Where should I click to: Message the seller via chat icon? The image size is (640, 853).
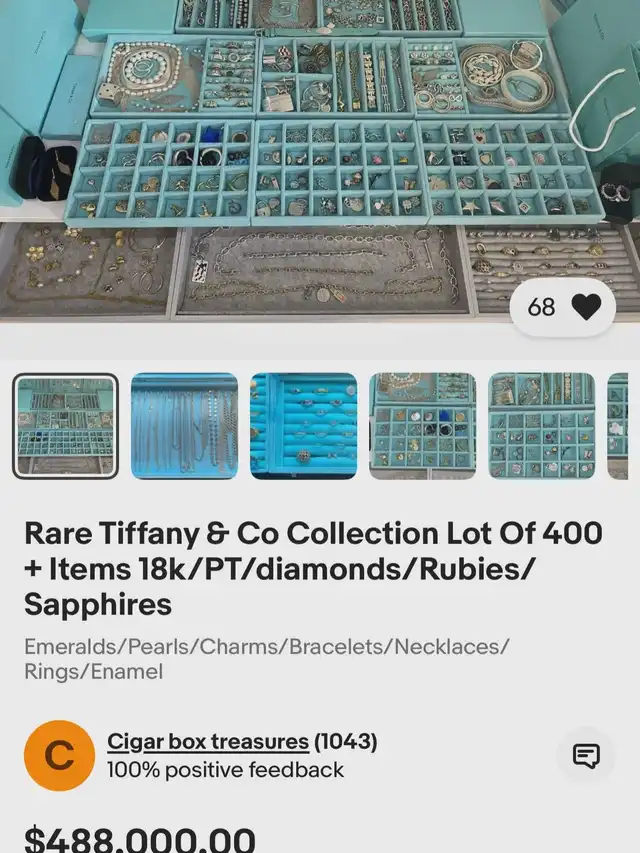click(x=586, y=756)
